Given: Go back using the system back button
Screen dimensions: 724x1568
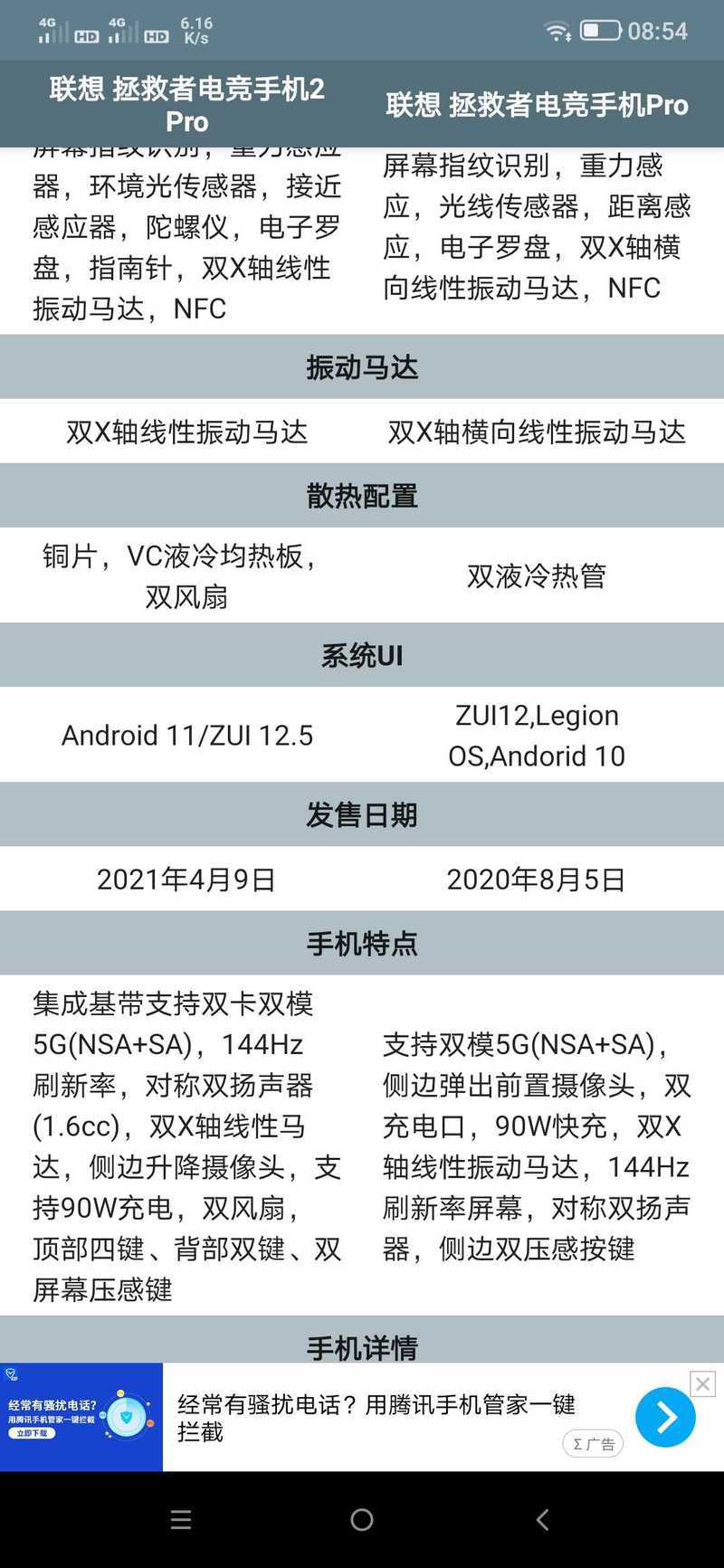Looking at the screenshot, I should coord(543,1520).
